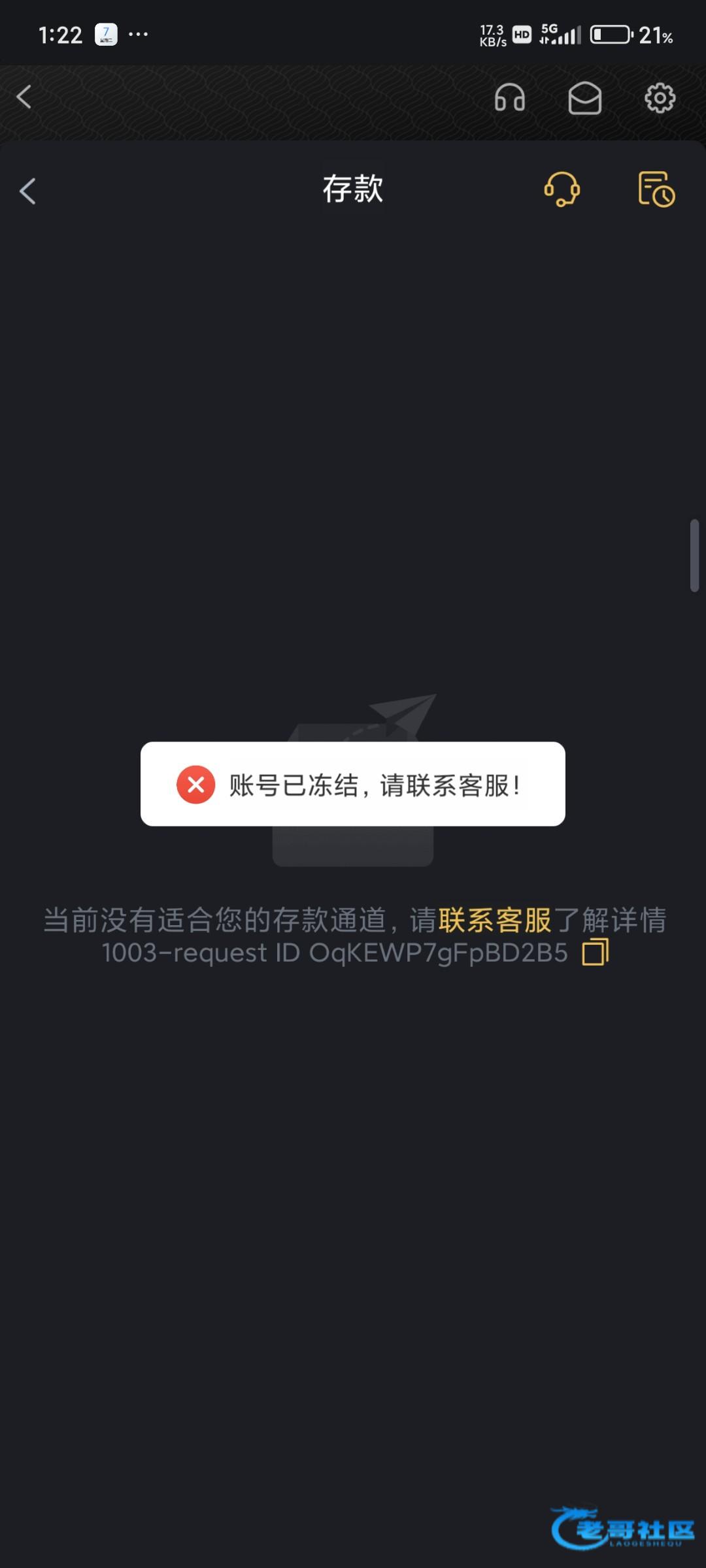Tap the 联系客服 link
The image size is (706, 1568).
point(495,921)
